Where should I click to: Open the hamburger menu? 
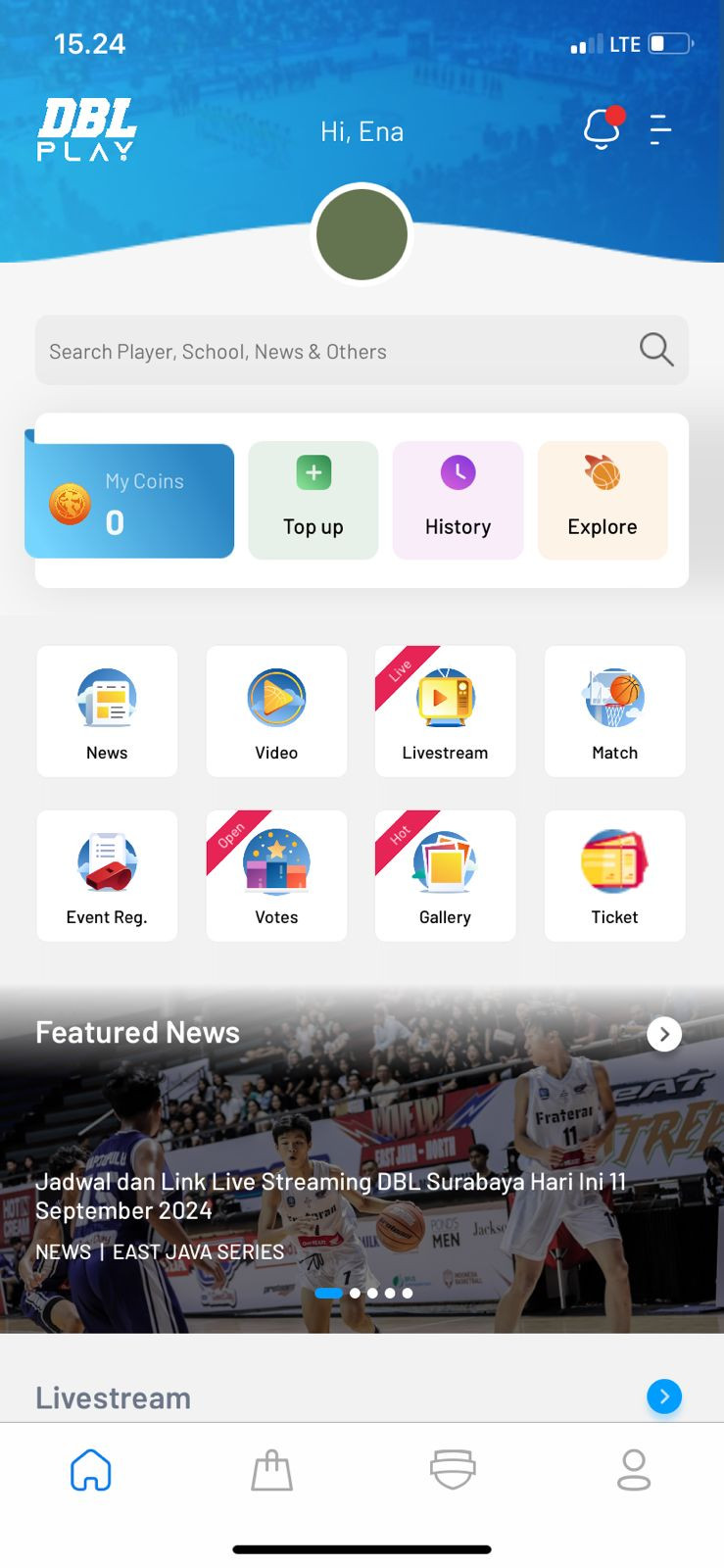pos(661,129)
